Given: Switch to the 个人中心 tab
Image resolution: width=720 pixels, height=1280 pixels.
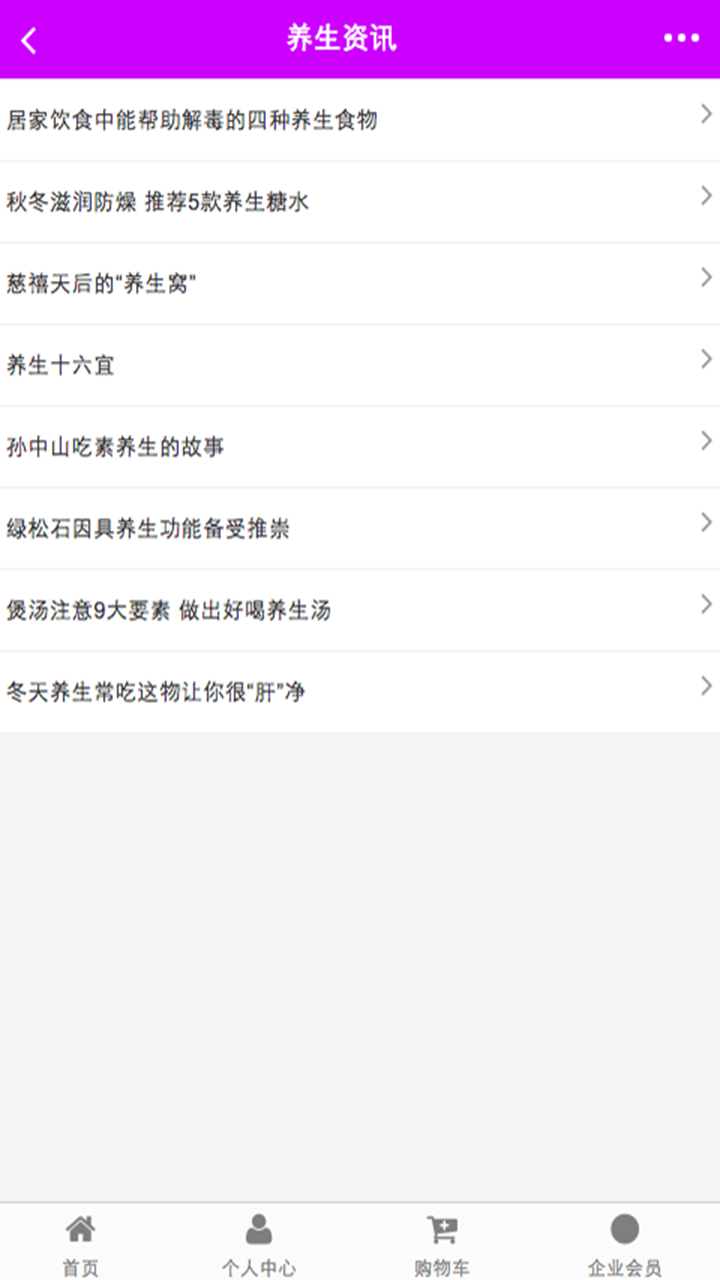Looking at the screenshot, I should 259,1244.
